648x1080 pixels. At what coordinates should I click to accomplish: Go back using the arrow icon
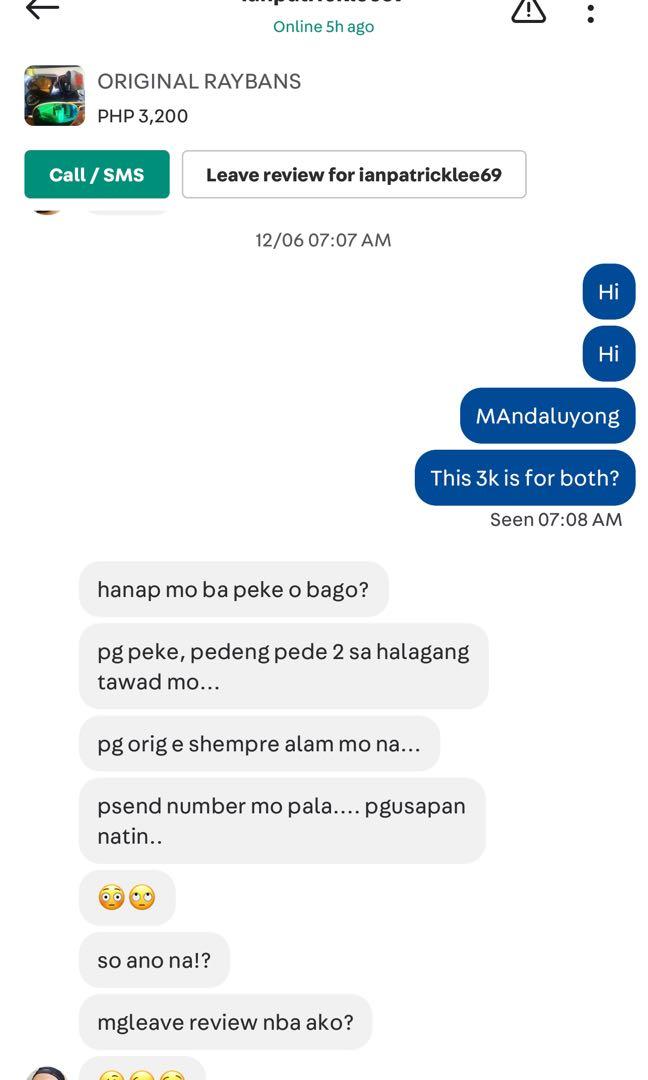pyautogui.click(x=42, y=9)
